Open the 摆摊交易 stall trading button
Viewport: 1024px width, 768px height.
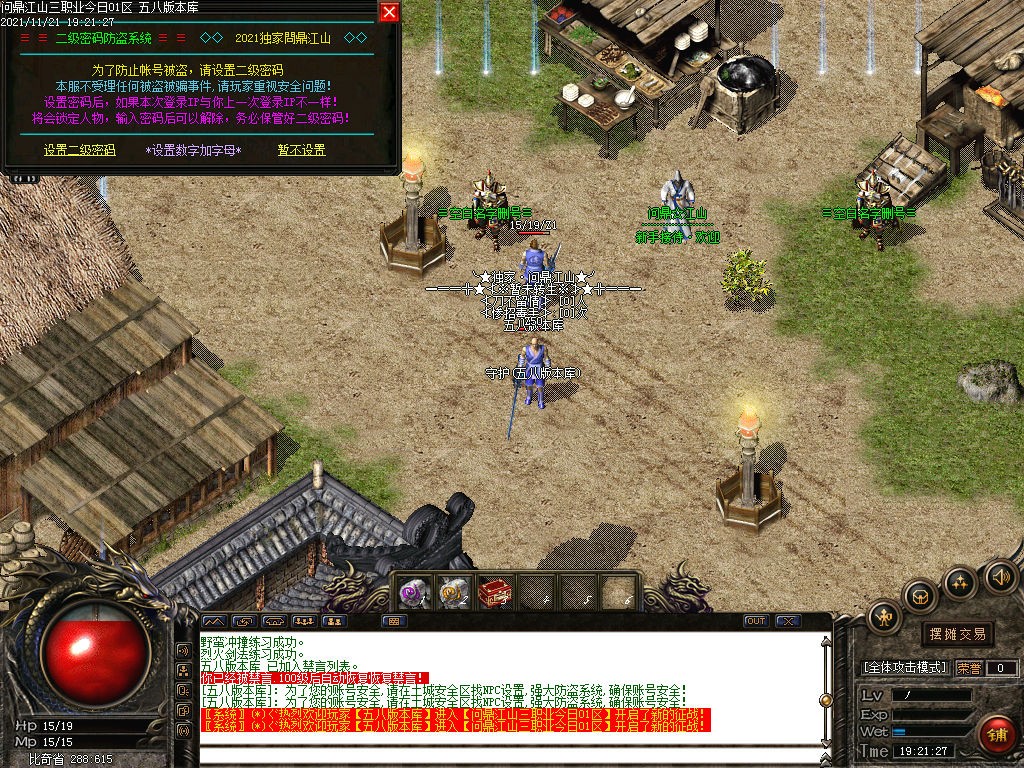point(957,634)
